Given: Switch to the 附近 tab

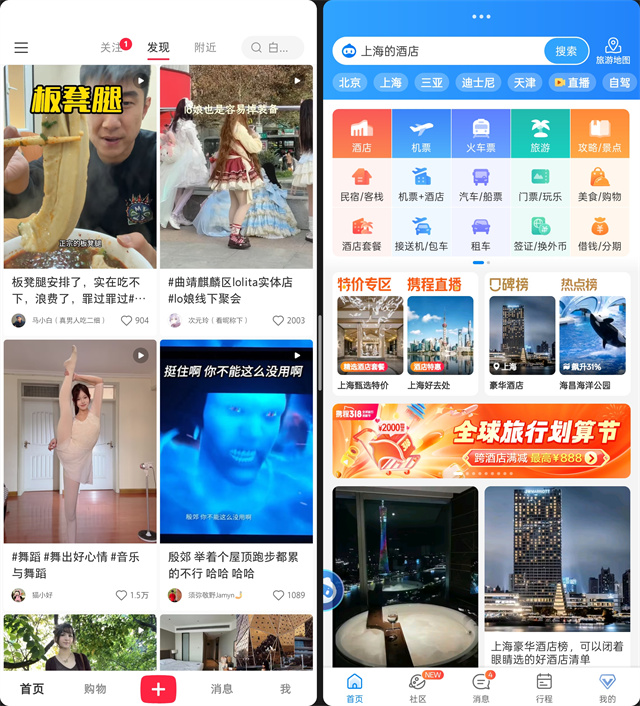Looking at the screenshot, I should [205, 48].
